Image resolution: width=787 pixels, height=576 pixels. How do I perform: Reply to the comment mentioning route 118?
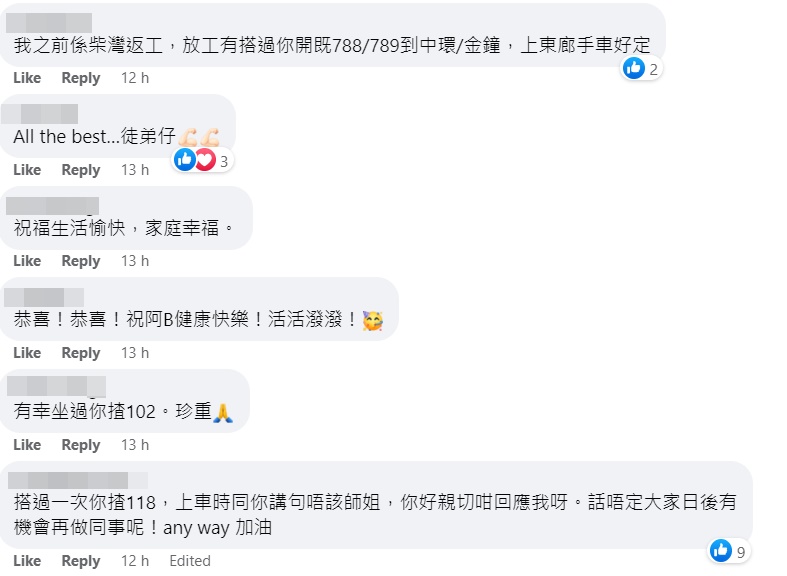coord(80,561)
